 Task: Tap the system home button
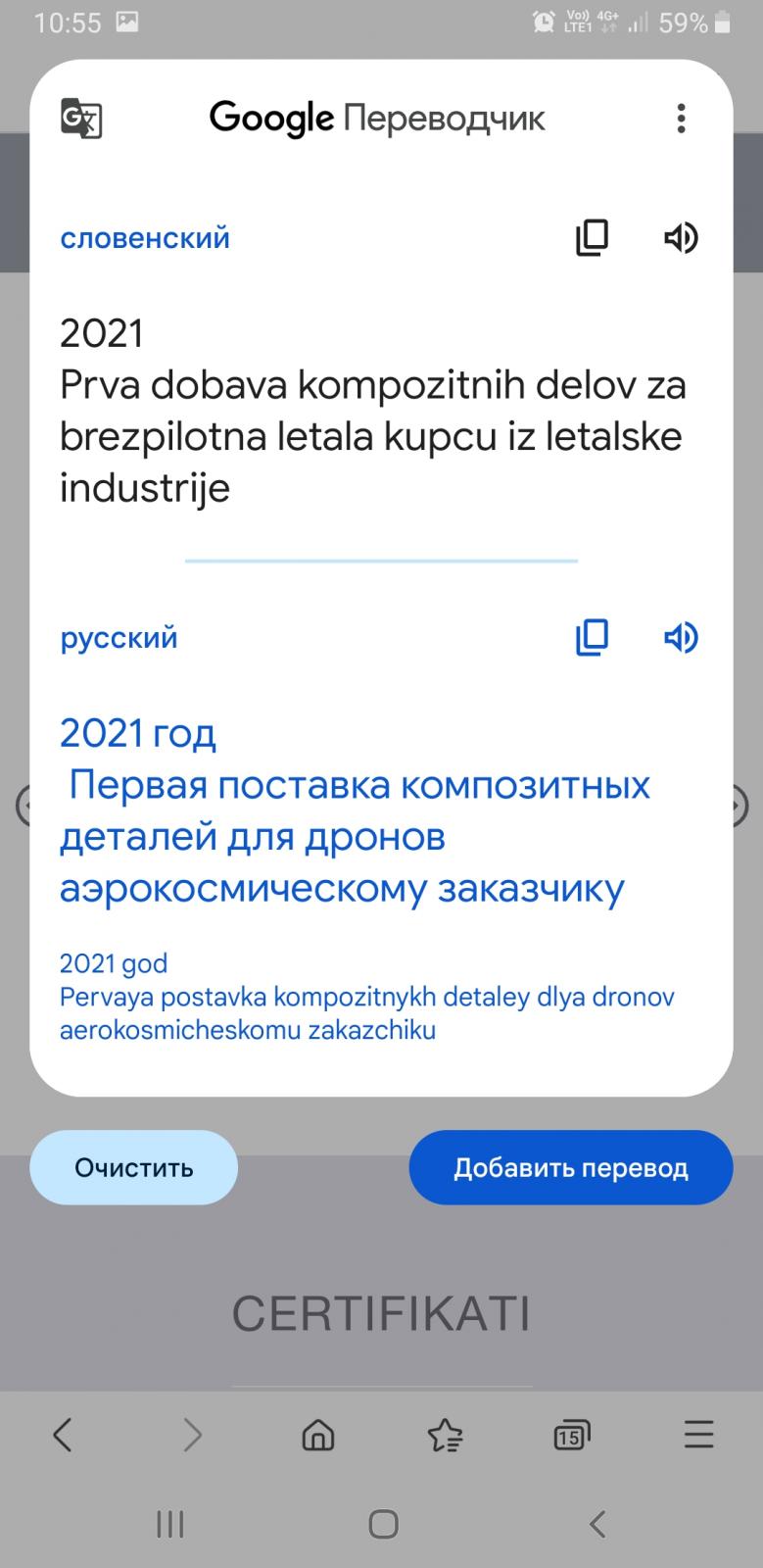[383, 1524]
